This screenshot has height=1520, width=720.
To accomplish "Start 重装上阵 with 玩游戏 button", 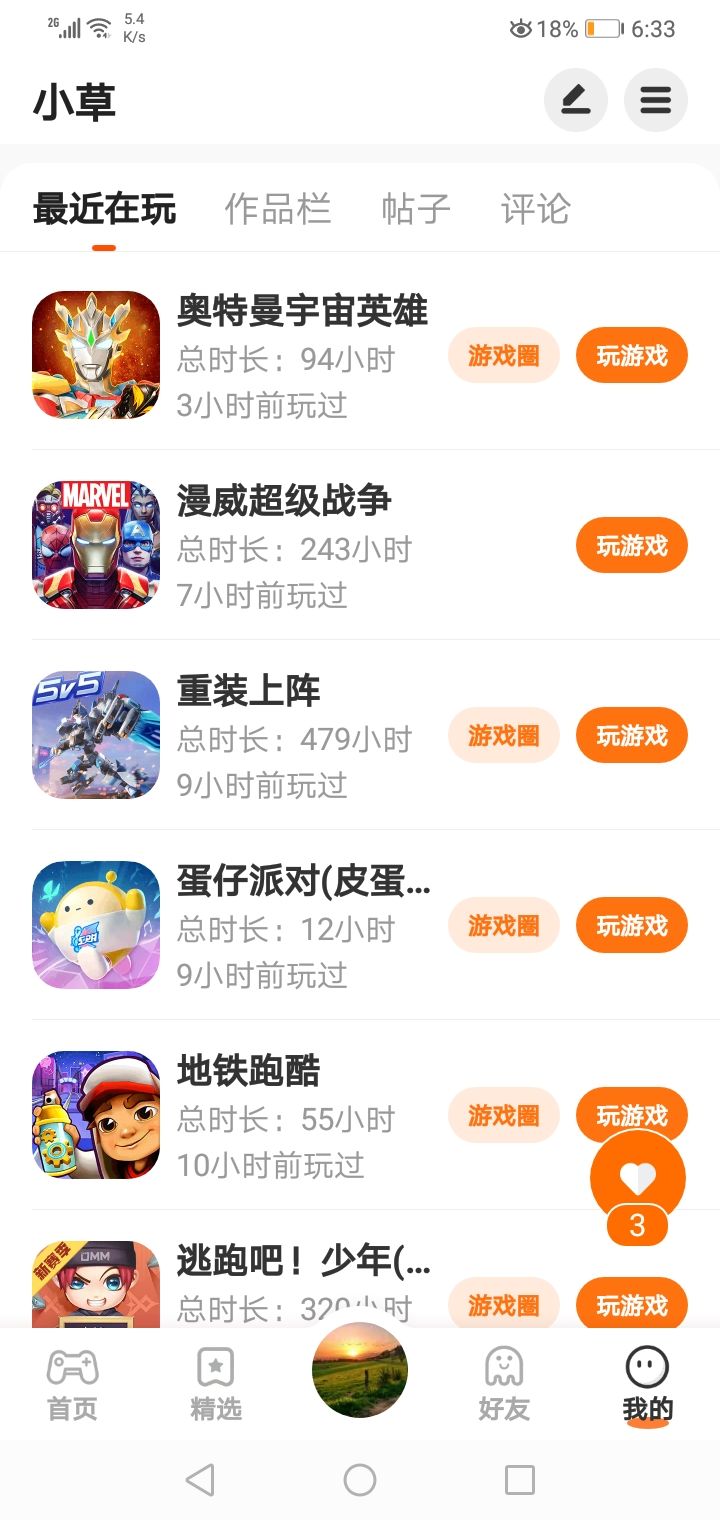I will 631,735.
